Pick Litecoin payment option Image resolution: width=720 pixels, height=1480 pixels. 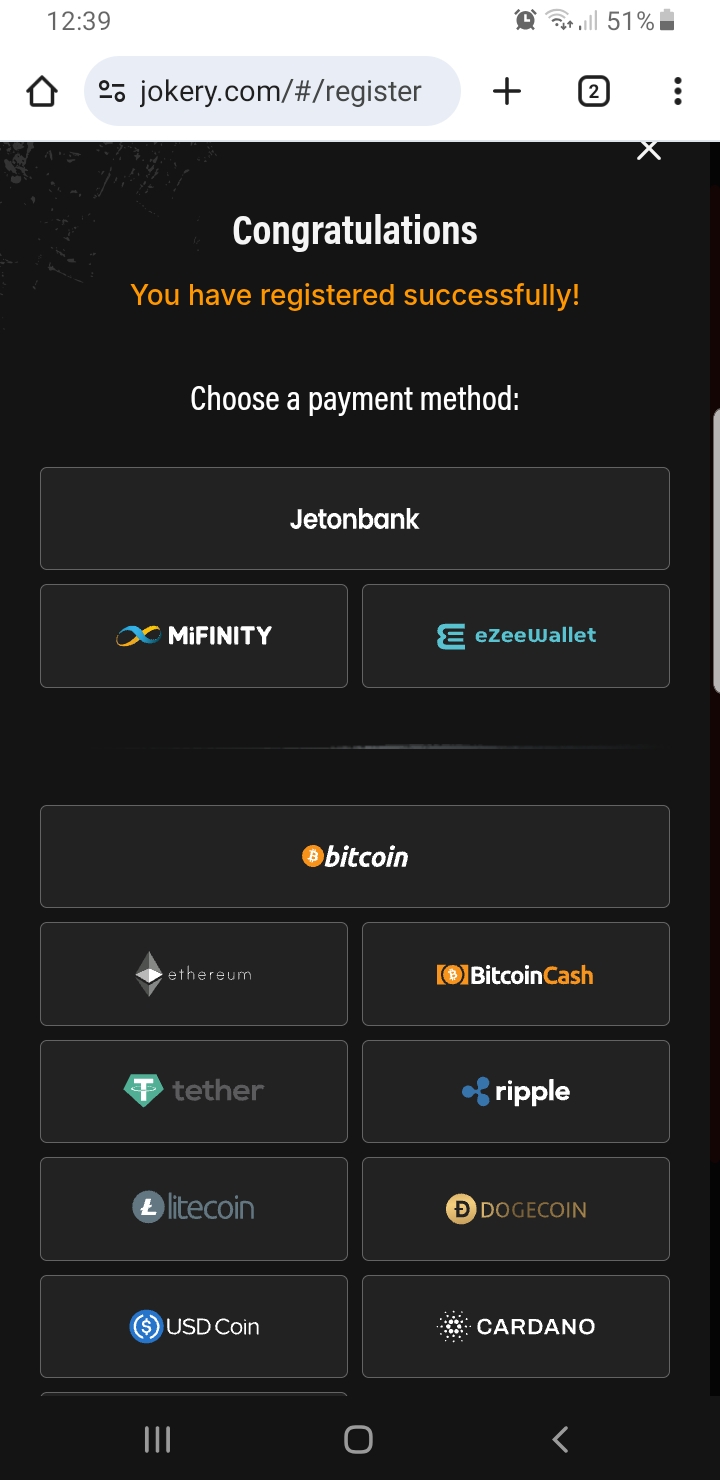(194, 1208)
